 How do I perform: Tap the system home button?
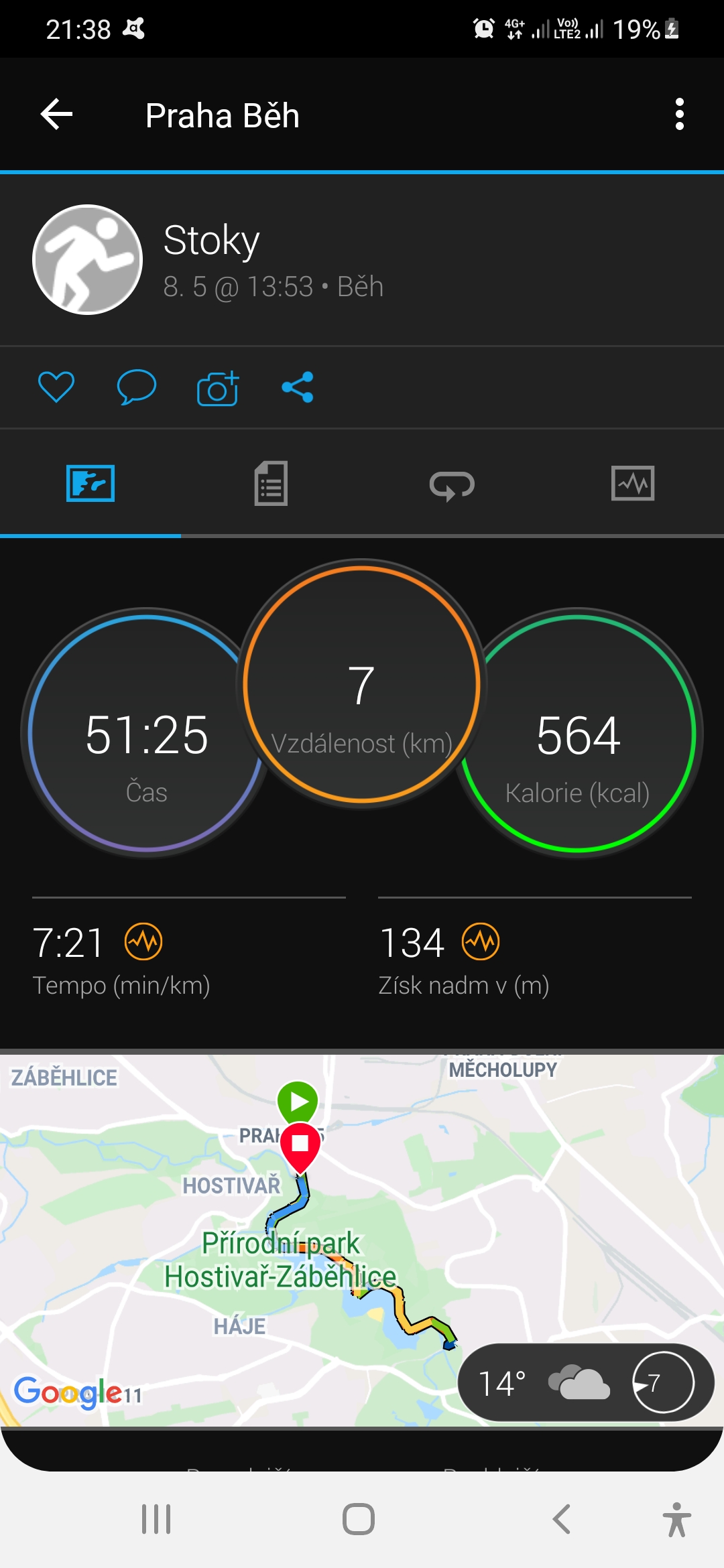click(359, 1519)
